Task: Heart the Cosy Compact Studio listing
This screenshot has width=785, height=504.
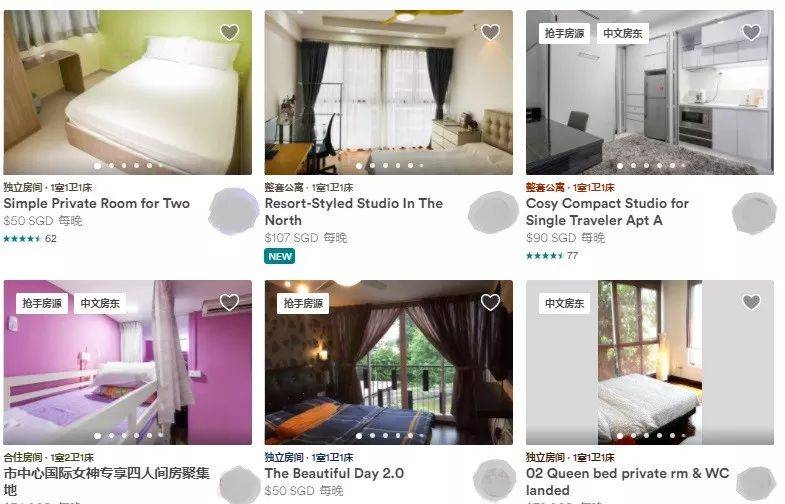Action: [752, 32]
